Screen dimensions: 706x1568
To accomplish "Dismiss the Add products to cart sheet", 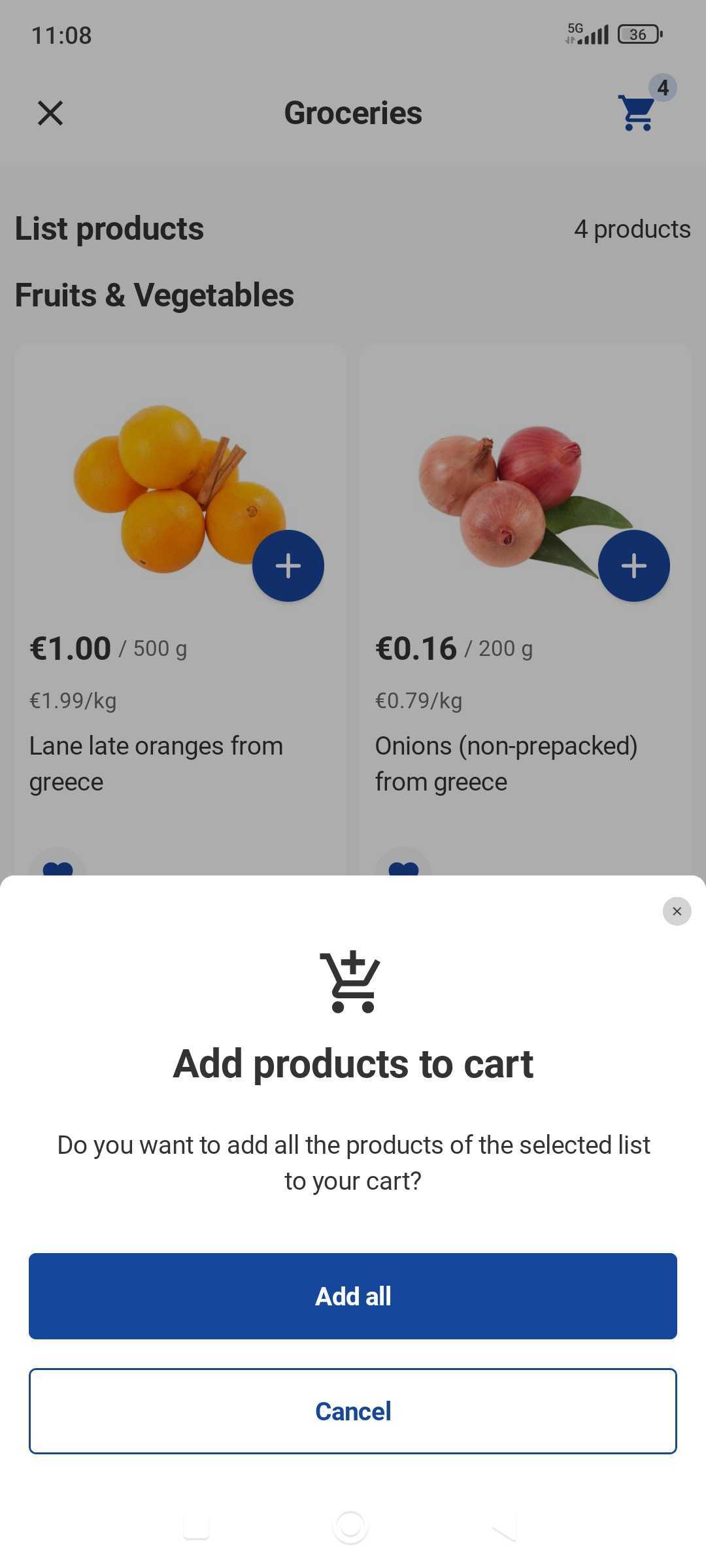I will pos(677,911).
